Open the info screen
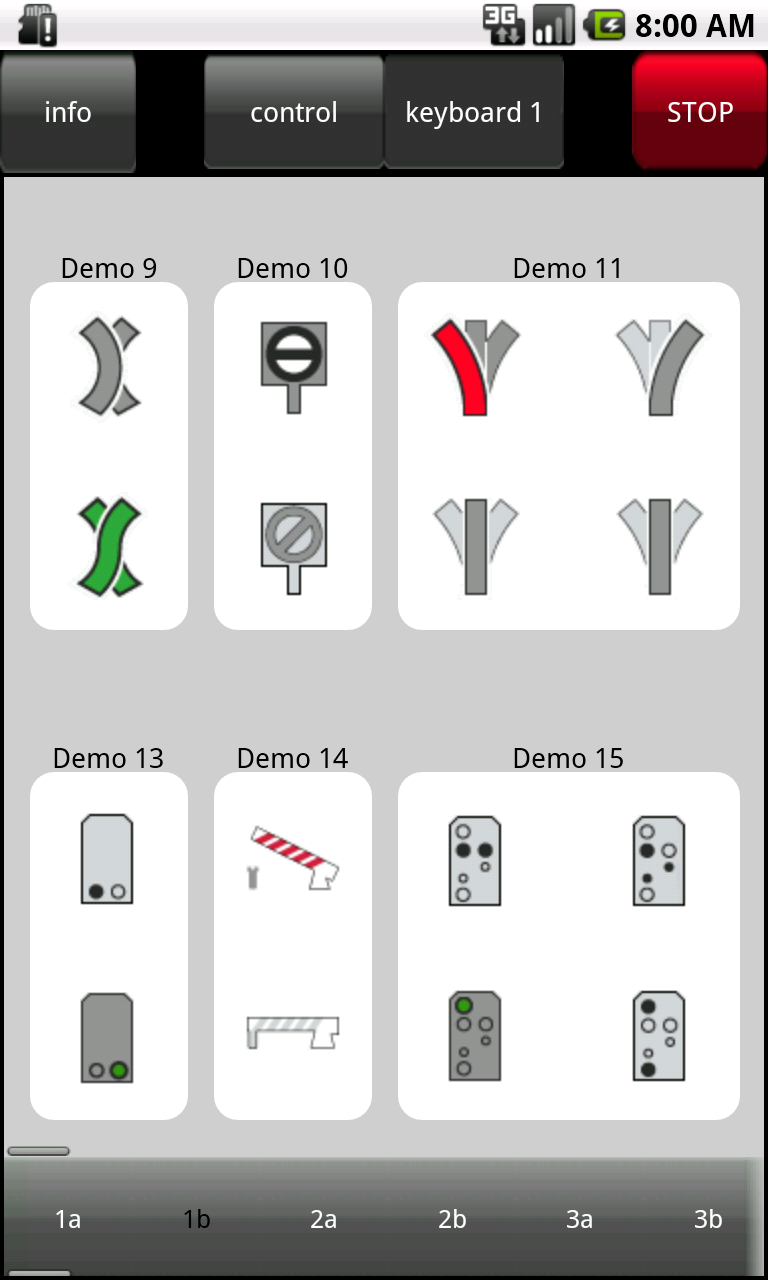Image resolution: width=768 pixels, height=1280 pixels. click(x=68, y=112)
